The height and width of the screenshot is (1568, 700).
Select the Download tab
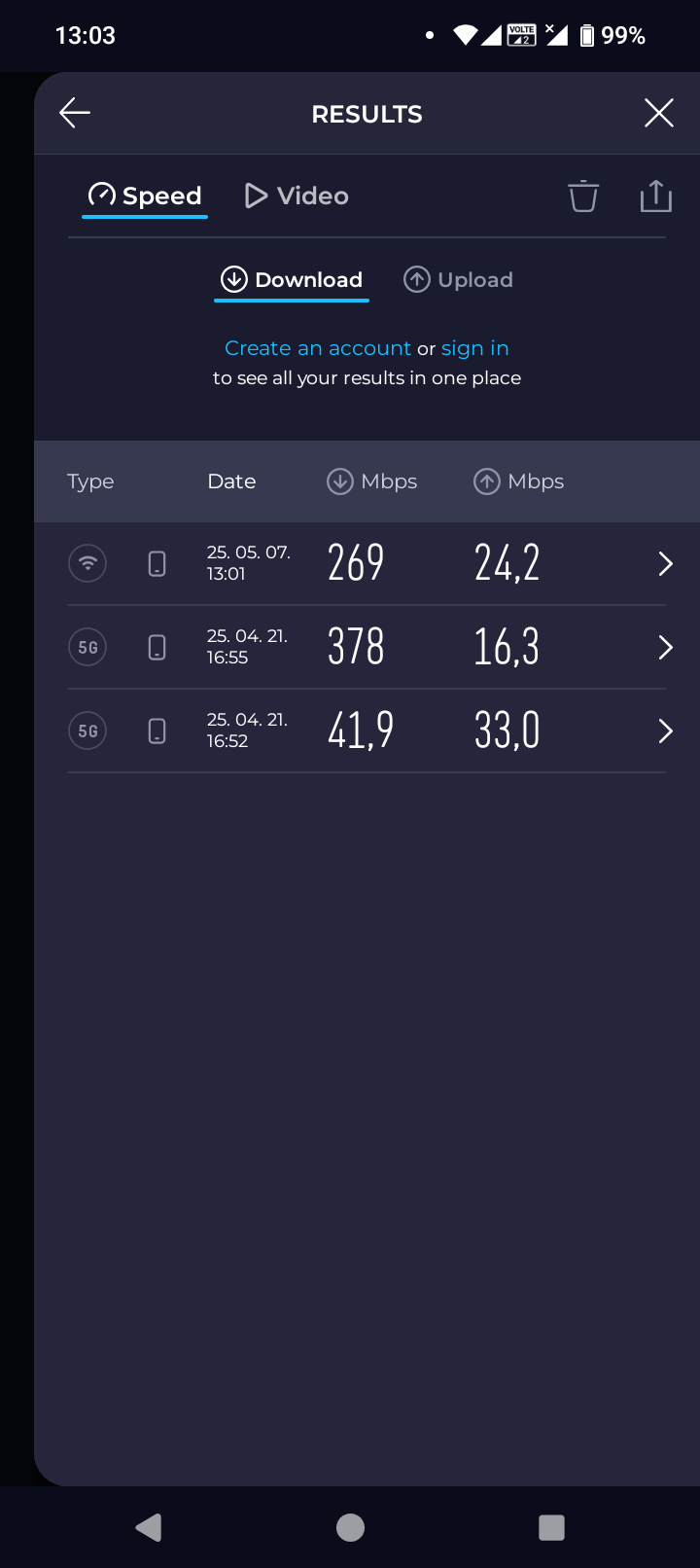[292, 280]
